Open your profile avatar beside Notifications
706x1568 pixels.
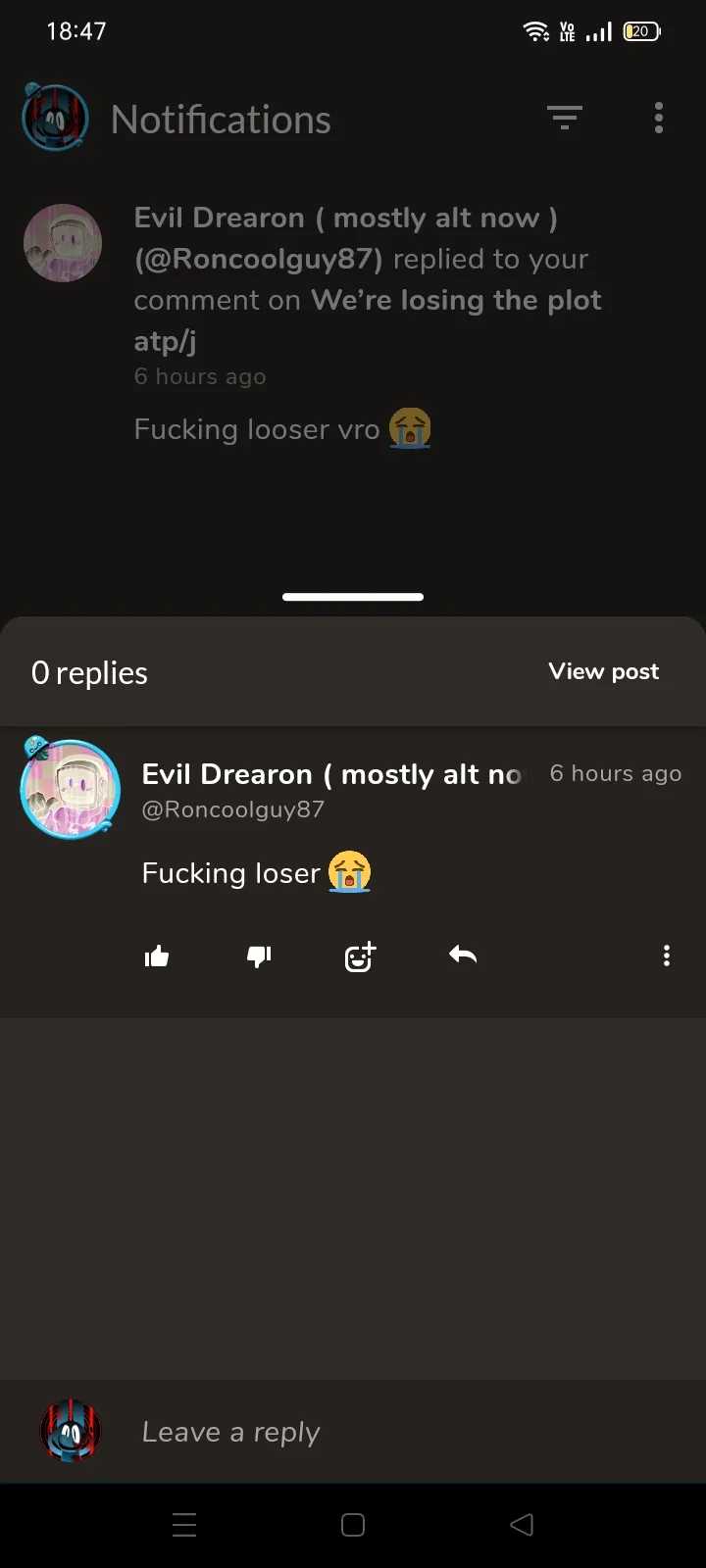55,118
